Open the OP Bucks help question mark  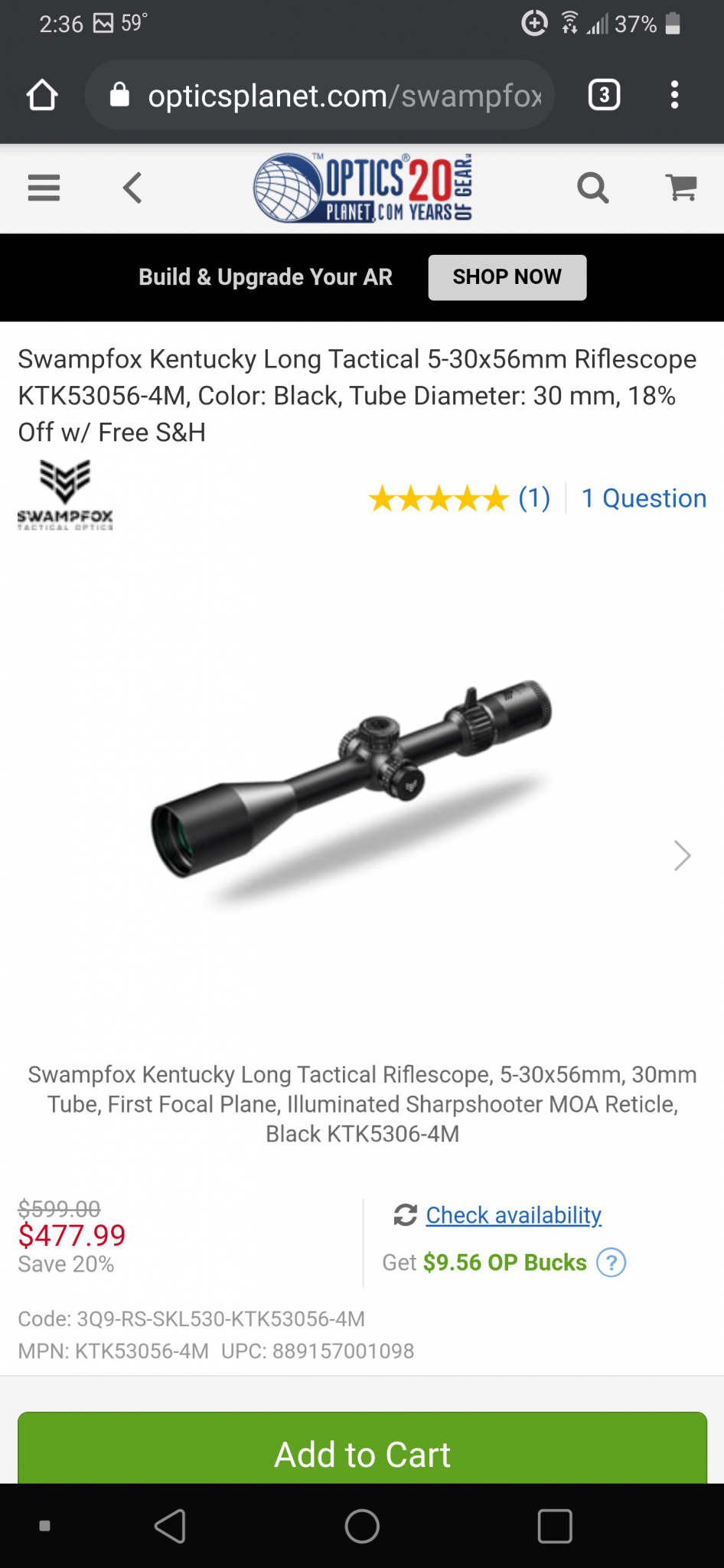611,1263
